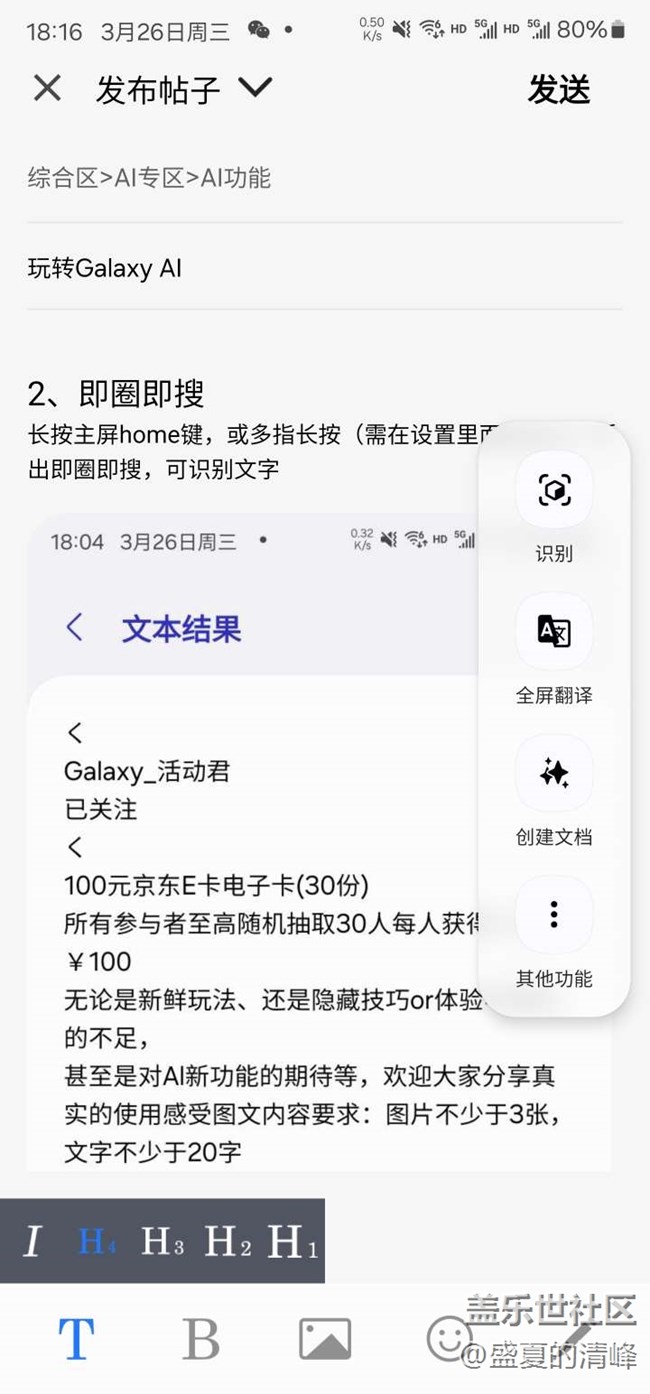Close the post editor
The image size is (650, 1394).
coord(47,89)
